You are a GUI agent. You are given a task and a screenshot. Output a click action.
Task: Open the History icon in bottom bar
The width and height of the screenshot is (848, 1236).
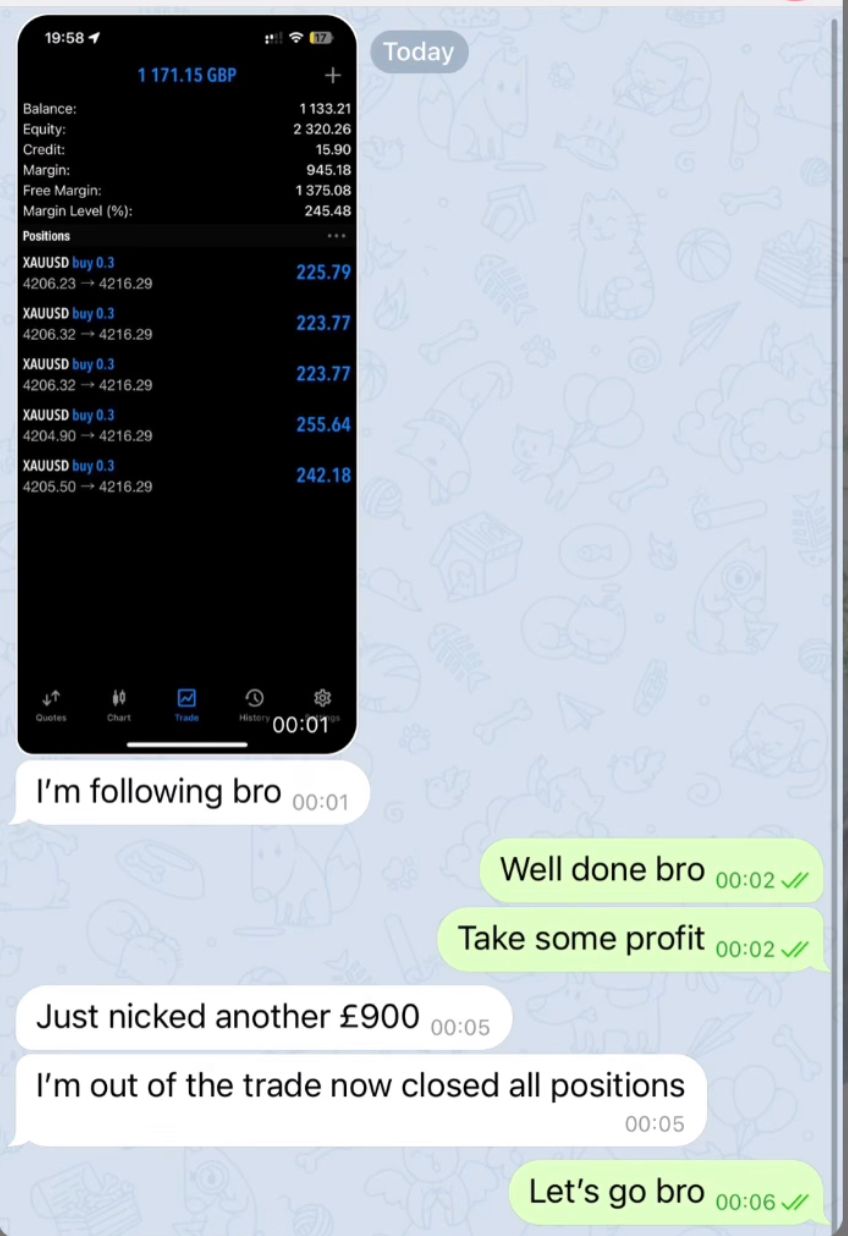coord(254,703)
